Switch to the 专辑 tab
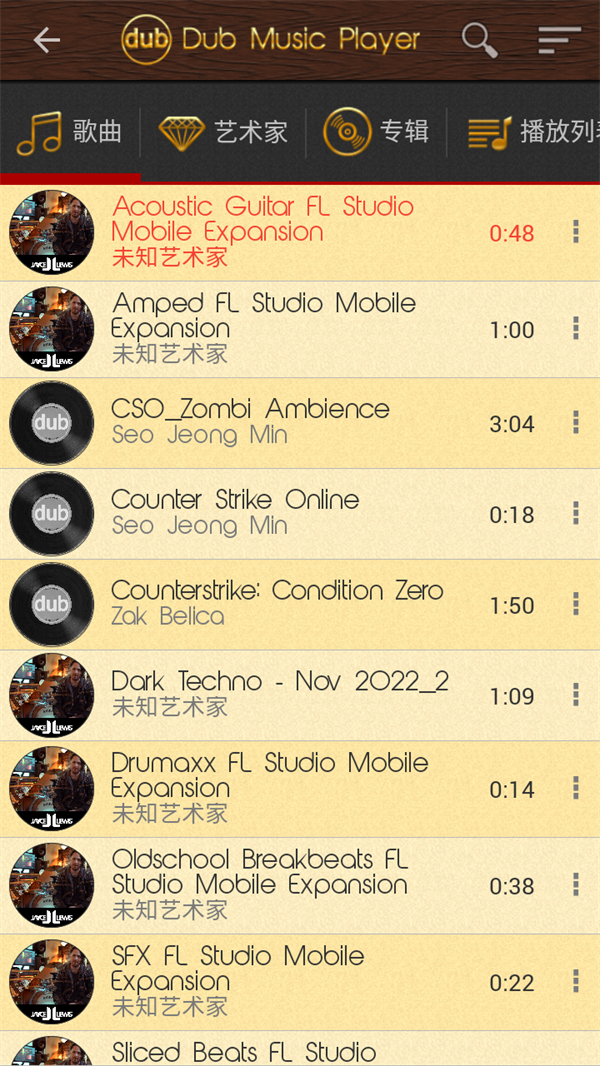600x1066 pixels. (377, 132)
